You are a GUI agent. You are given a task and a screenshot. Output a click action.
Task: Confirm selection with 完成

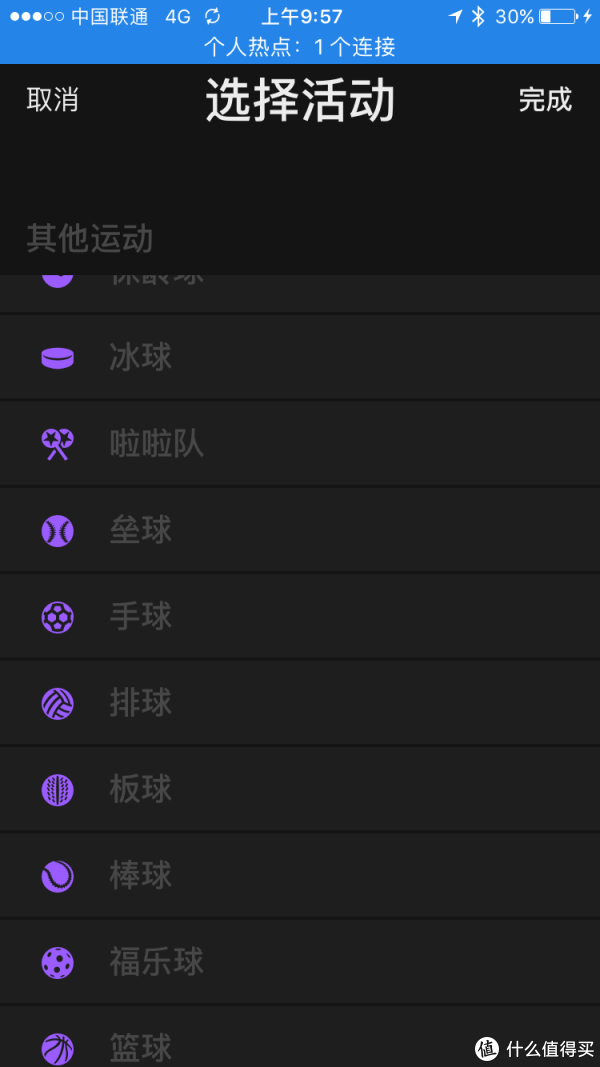click(x=545, y=100)
